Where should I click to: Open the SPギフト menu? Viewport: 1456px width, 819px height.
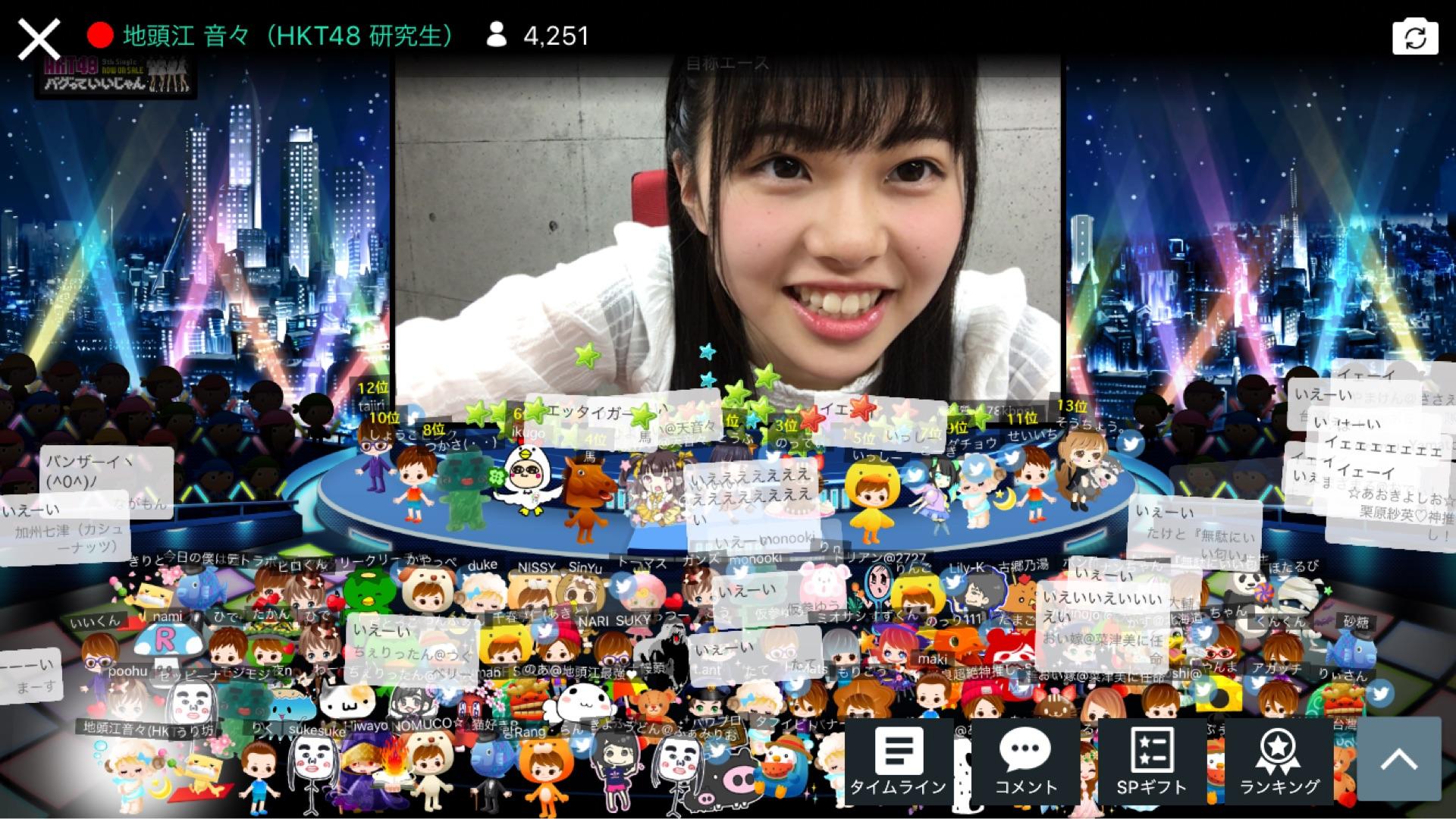pos(1152,761)
